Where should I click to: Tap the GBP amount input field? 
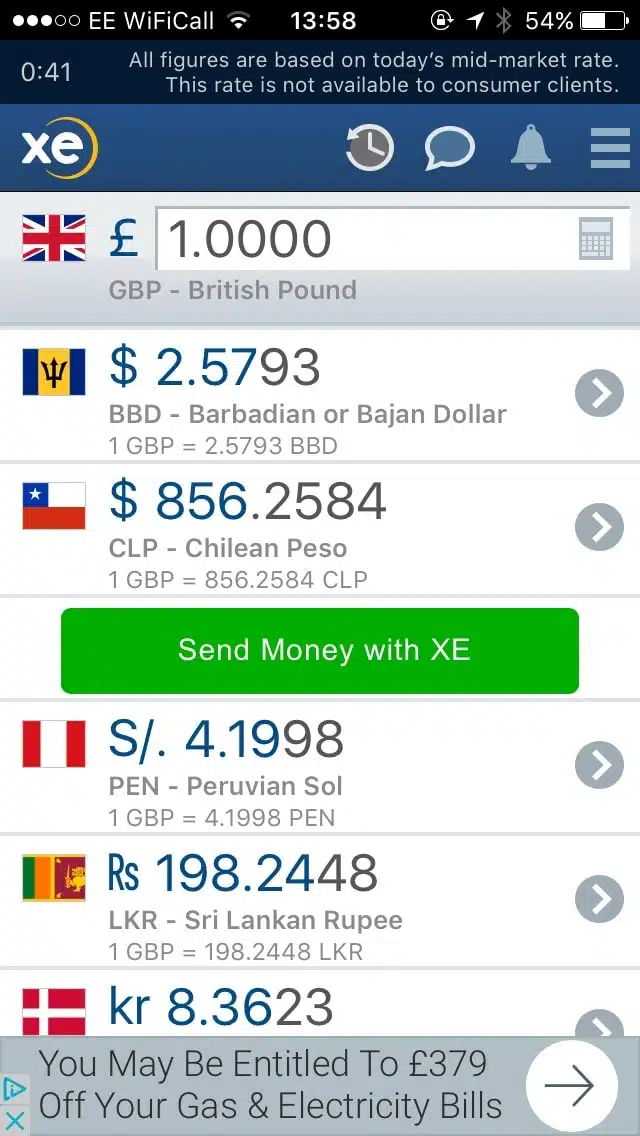392,239
